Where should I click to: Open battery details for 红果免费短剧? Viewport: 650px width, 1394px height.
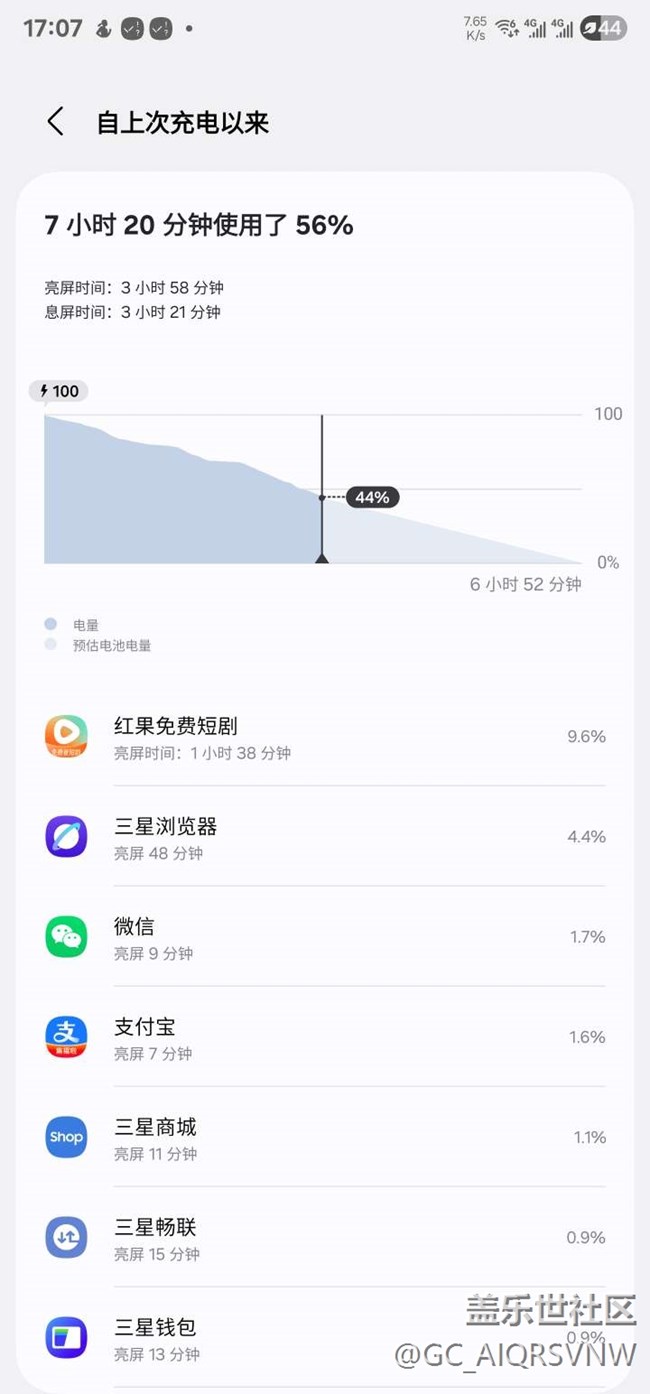pos(325,737)
